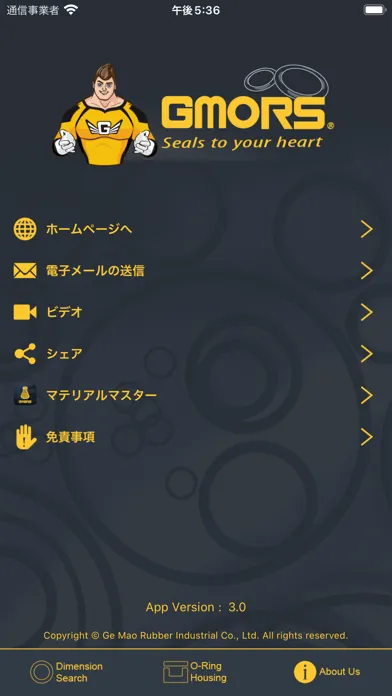
Task: Open マテリアルマスター
Action: click(196, 395)
